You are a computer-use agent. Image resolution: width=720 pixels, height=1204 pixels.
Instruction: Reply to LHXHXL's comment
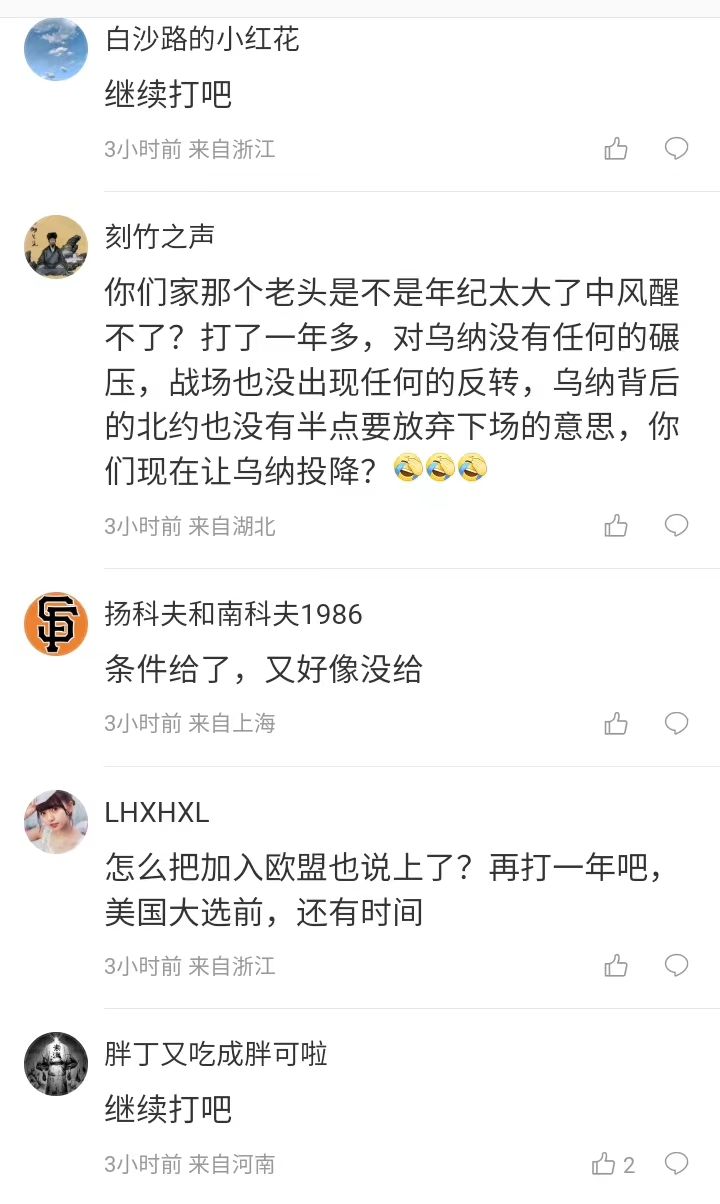point(677,966)
